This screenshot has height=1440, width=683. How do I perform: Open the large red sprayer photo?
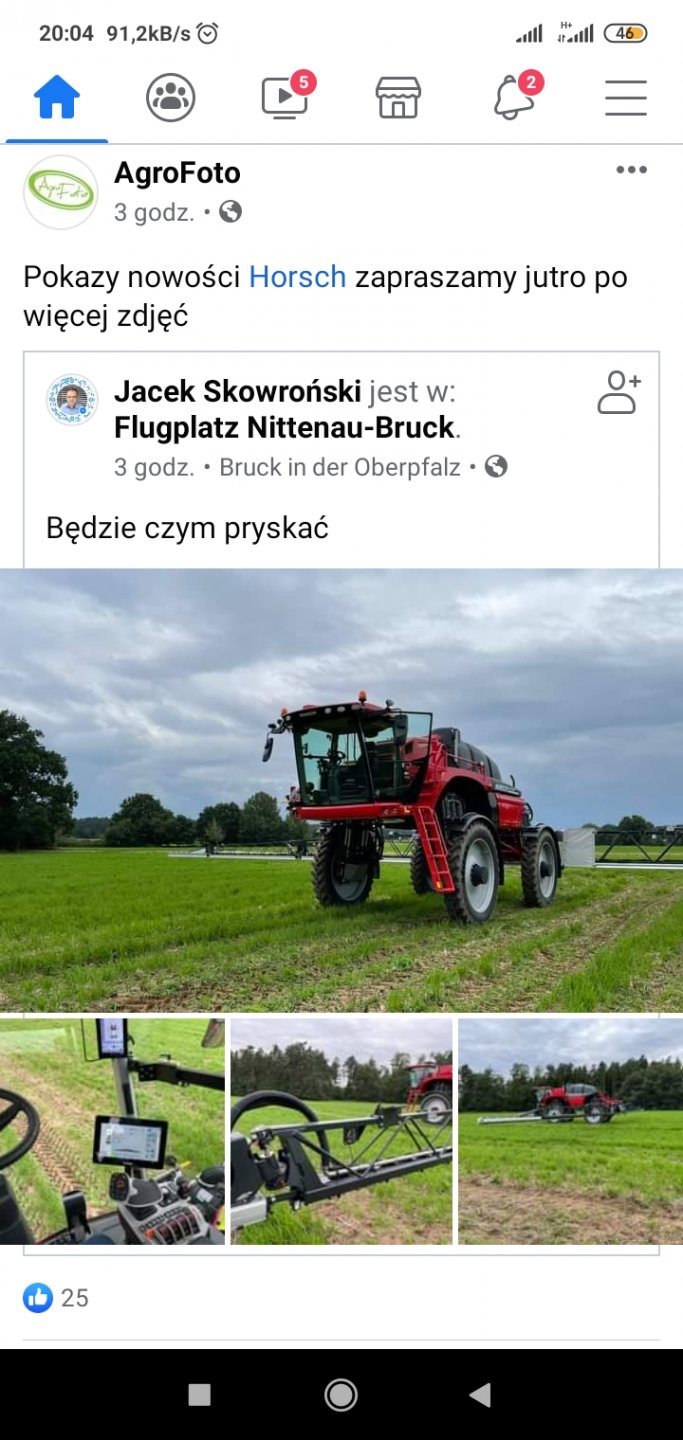click(x=341, y=790)
